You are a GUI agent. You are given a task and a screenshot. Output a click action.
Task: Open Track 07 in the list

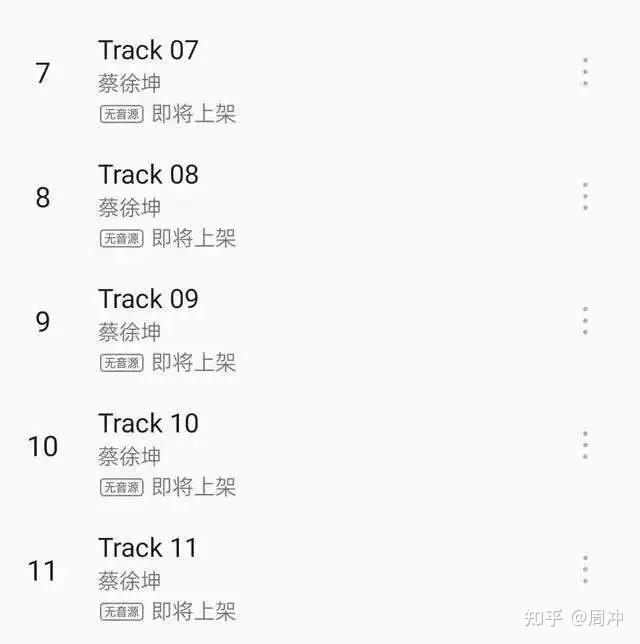click(x=148, y=50)
